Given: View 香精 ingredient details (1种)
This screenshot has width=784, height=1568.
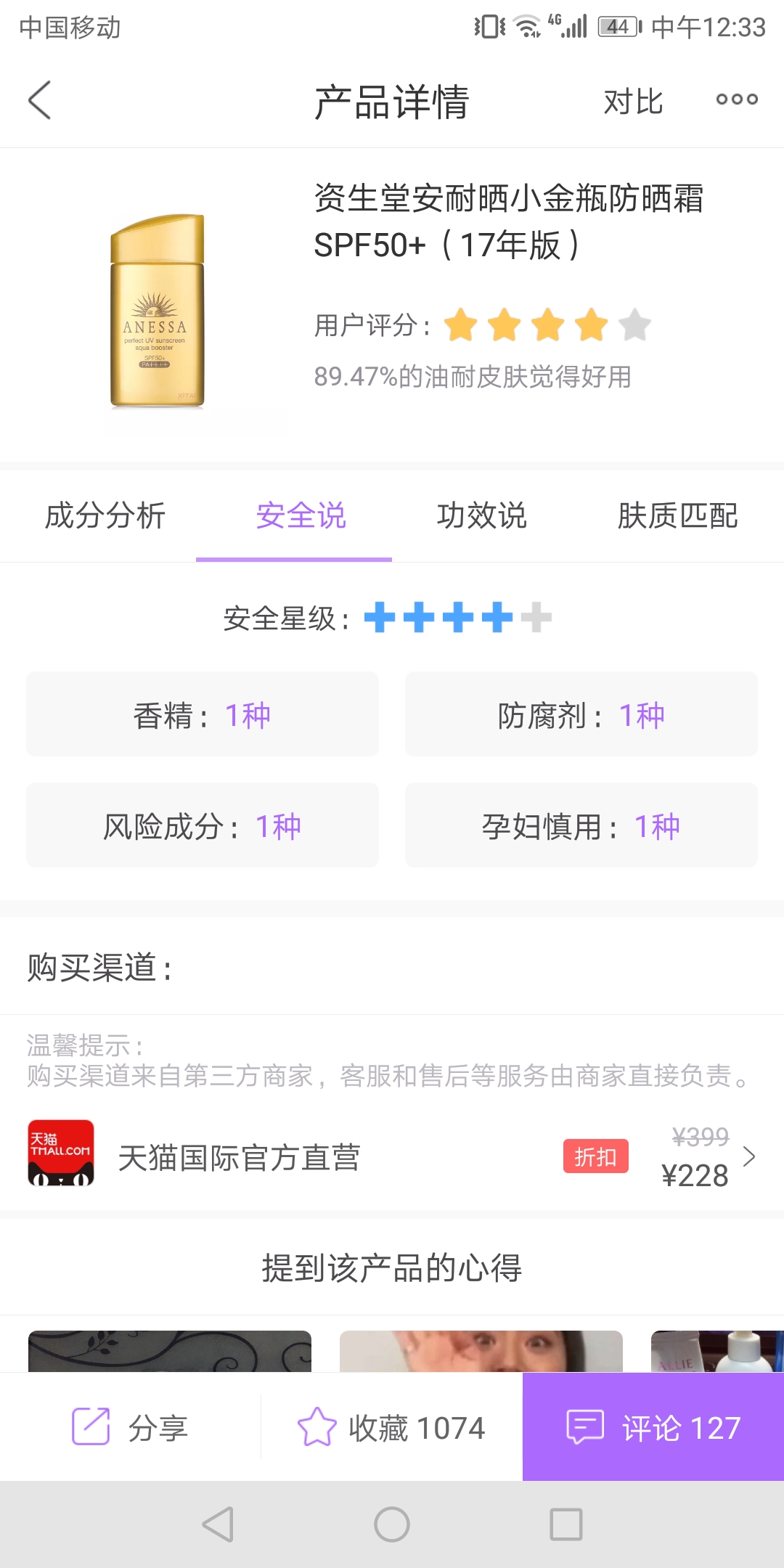Looking at the screenshot, I should (202, 714).
